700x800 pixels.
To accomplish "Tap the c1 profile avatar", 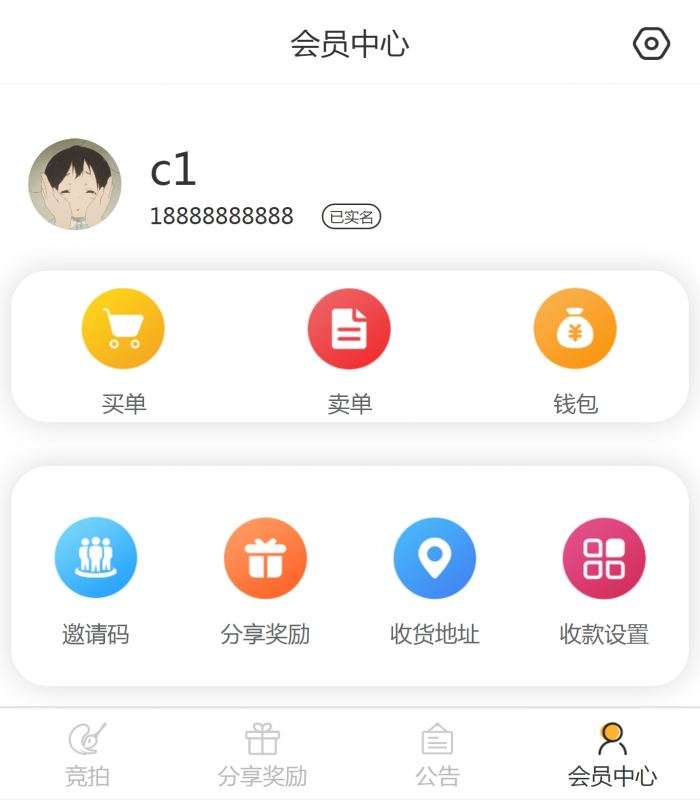I will pos(75,185).
